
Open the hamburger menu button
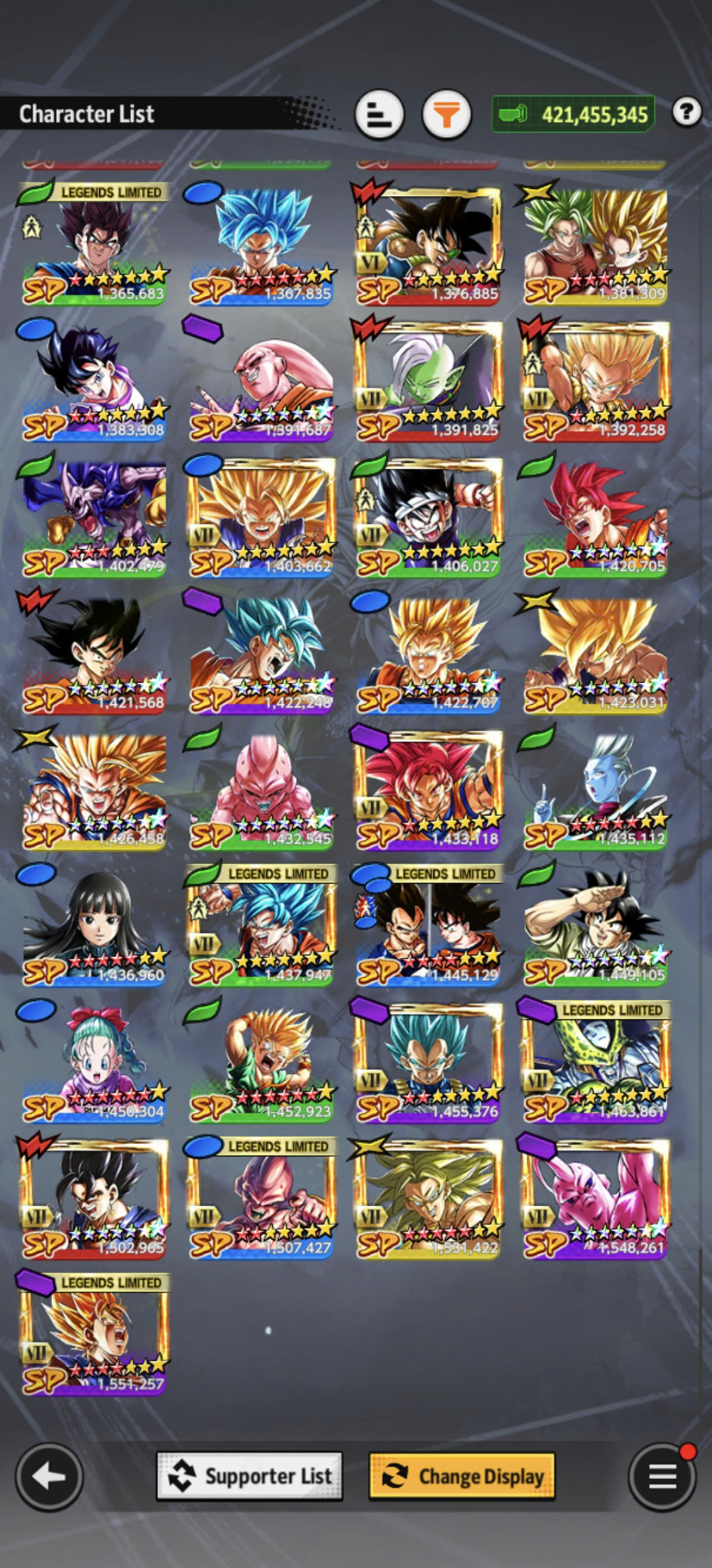[x=662, y=1476]
